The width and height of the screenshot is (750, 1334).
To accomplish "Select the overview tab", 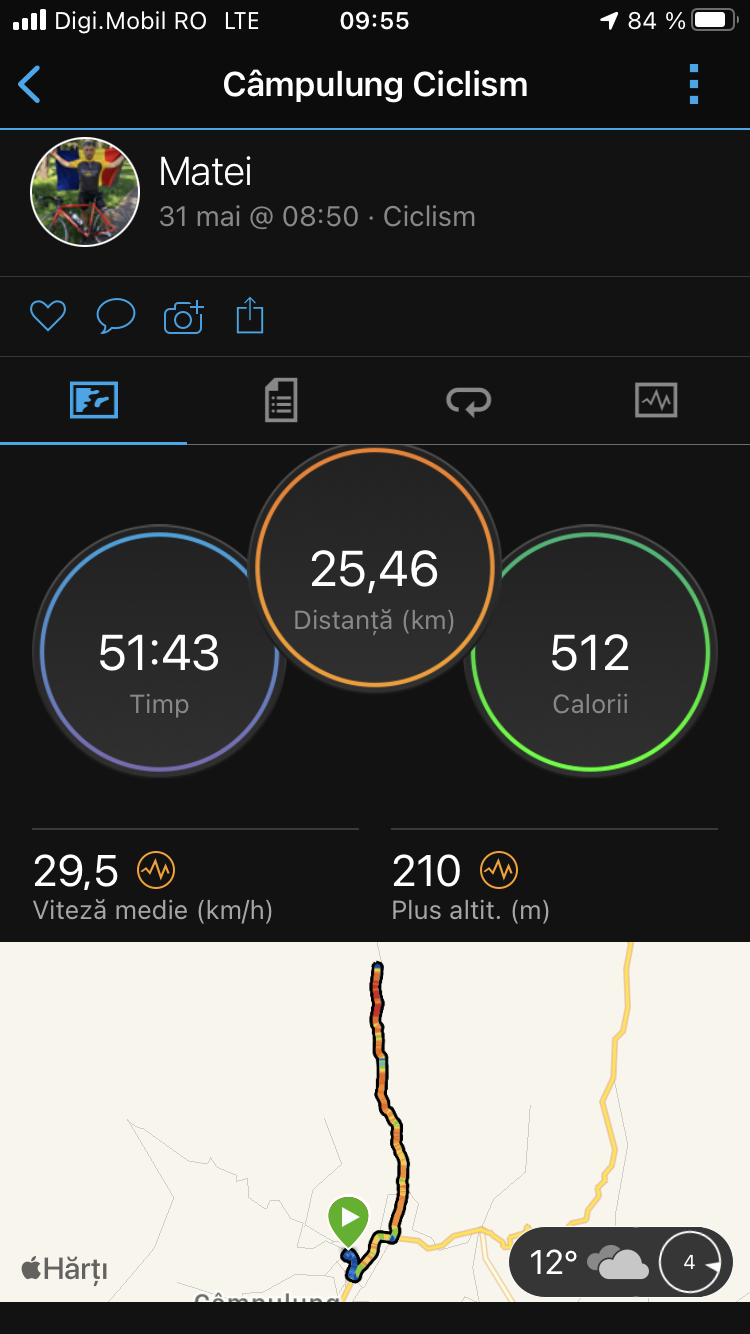I will click(x=94, y=401).
